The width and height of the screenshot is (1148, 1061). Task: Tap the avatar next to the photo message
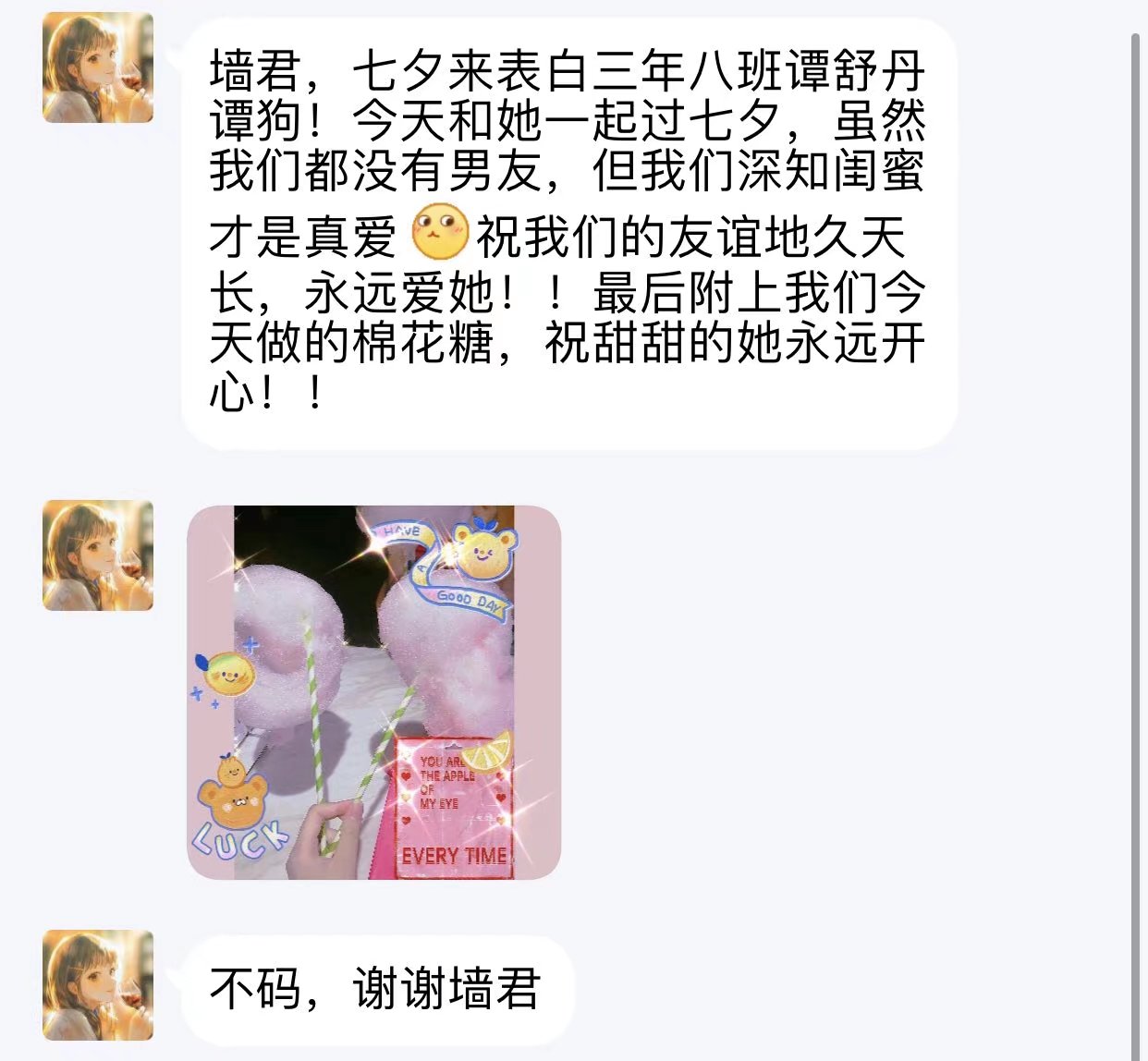pos(98,555)
